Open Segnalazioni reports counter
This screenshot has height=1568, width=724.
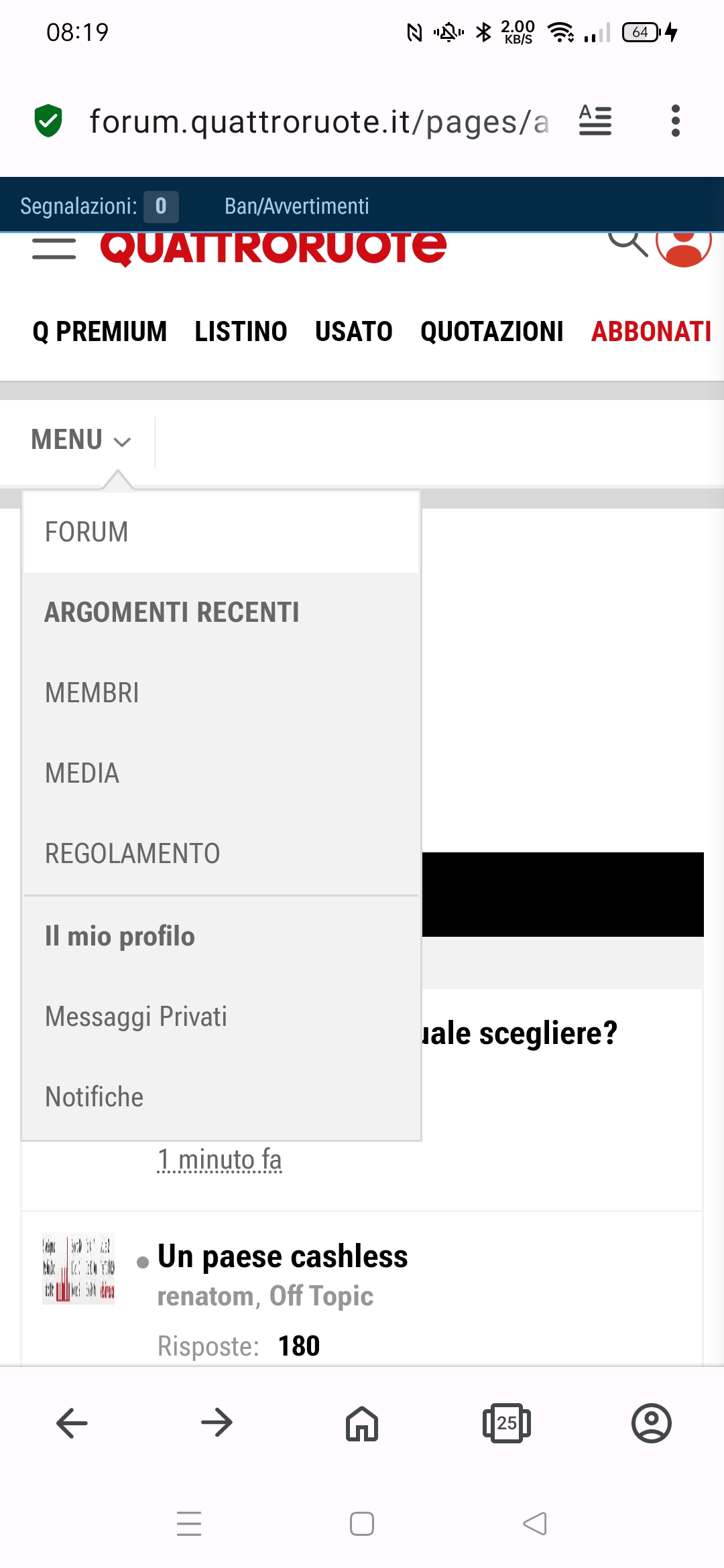pos(99,206)
